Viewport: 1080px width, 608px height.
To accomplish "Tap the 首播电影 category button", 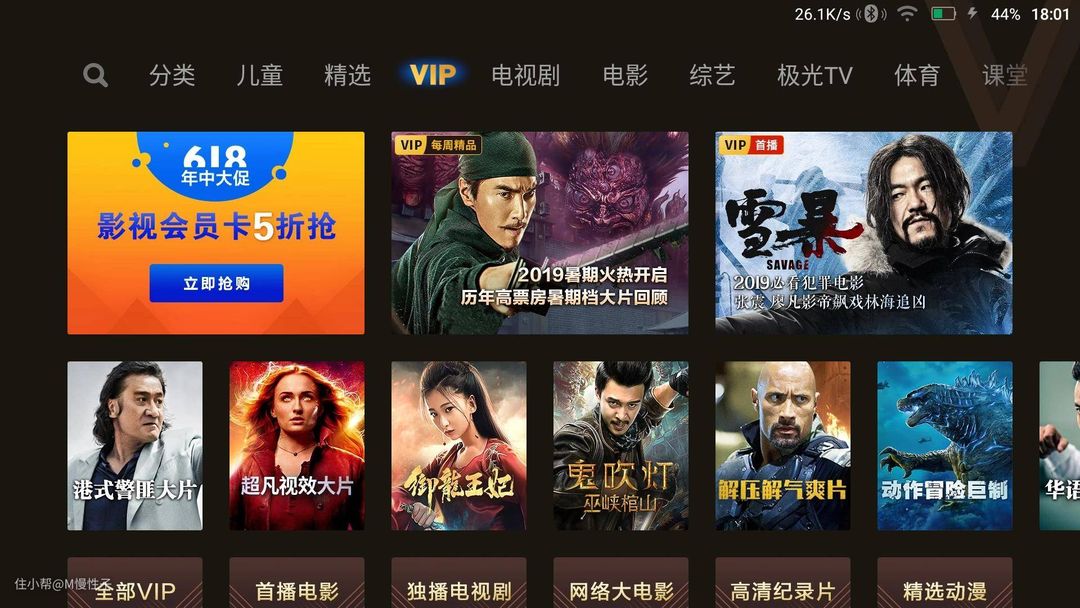I will tap(297, 590).
